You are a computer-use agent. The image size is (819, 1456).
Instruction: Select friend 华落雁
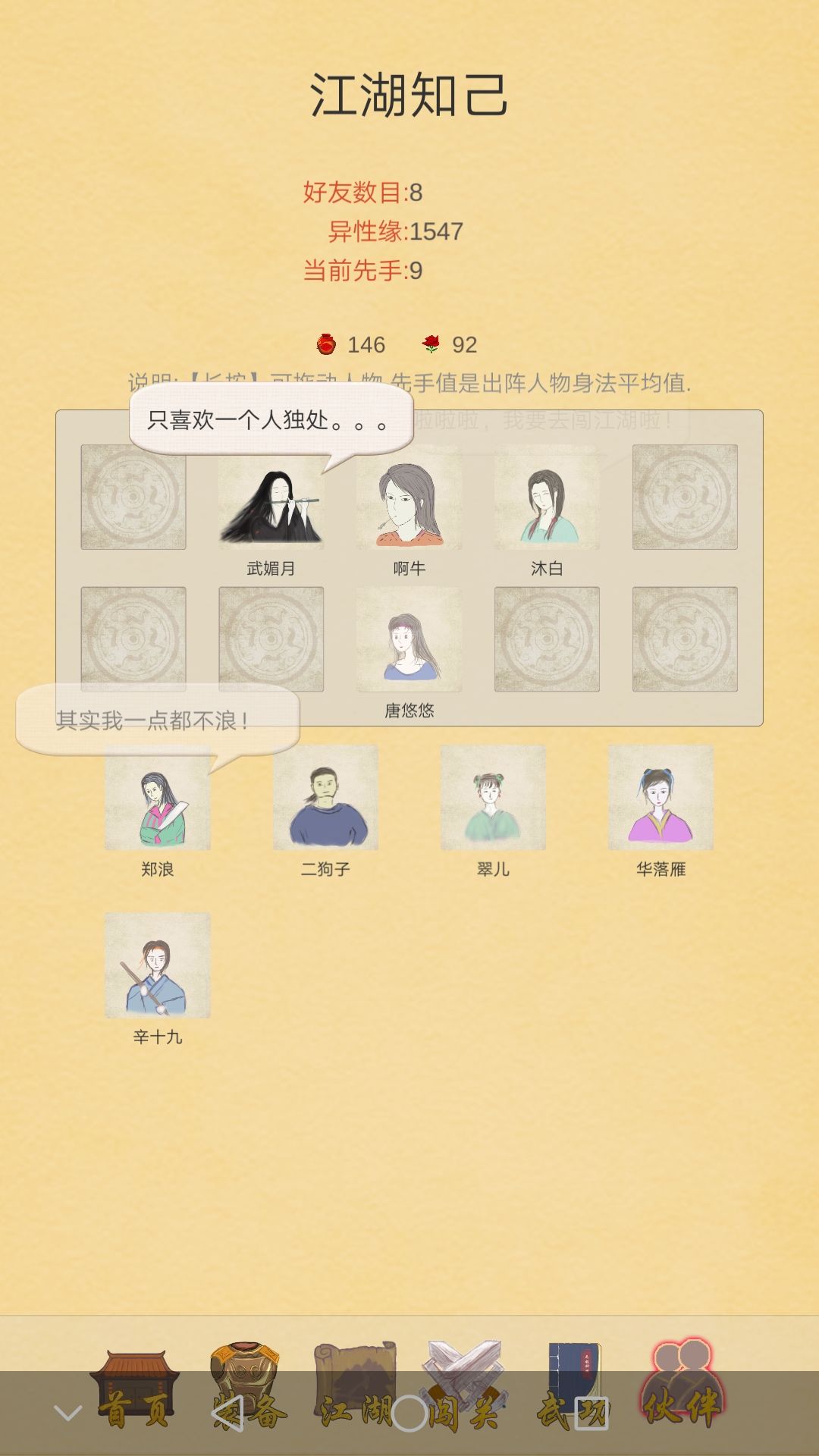661,797
